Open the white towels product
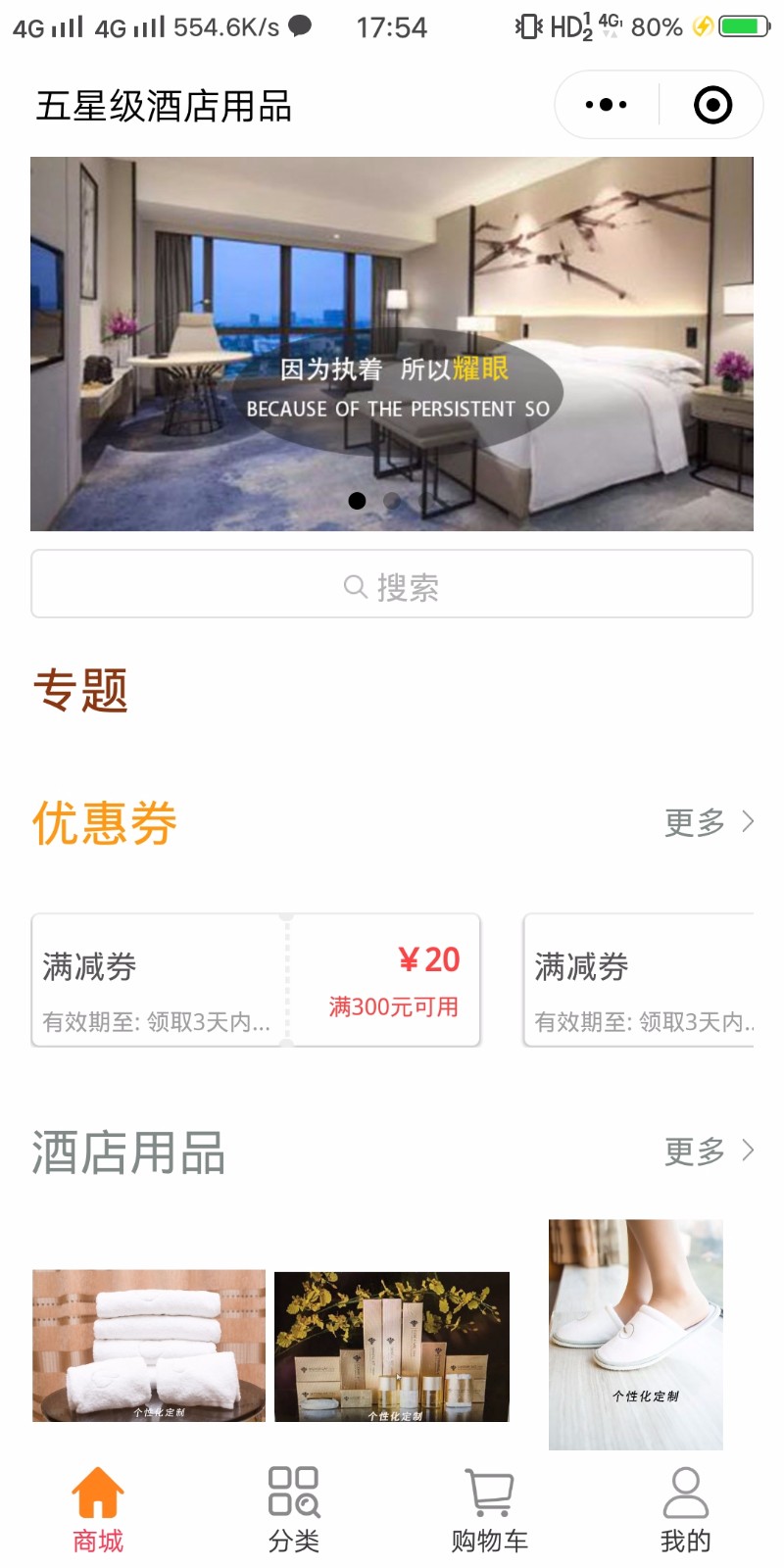Screen dimensions: 784x1568 click(149, 1346)
